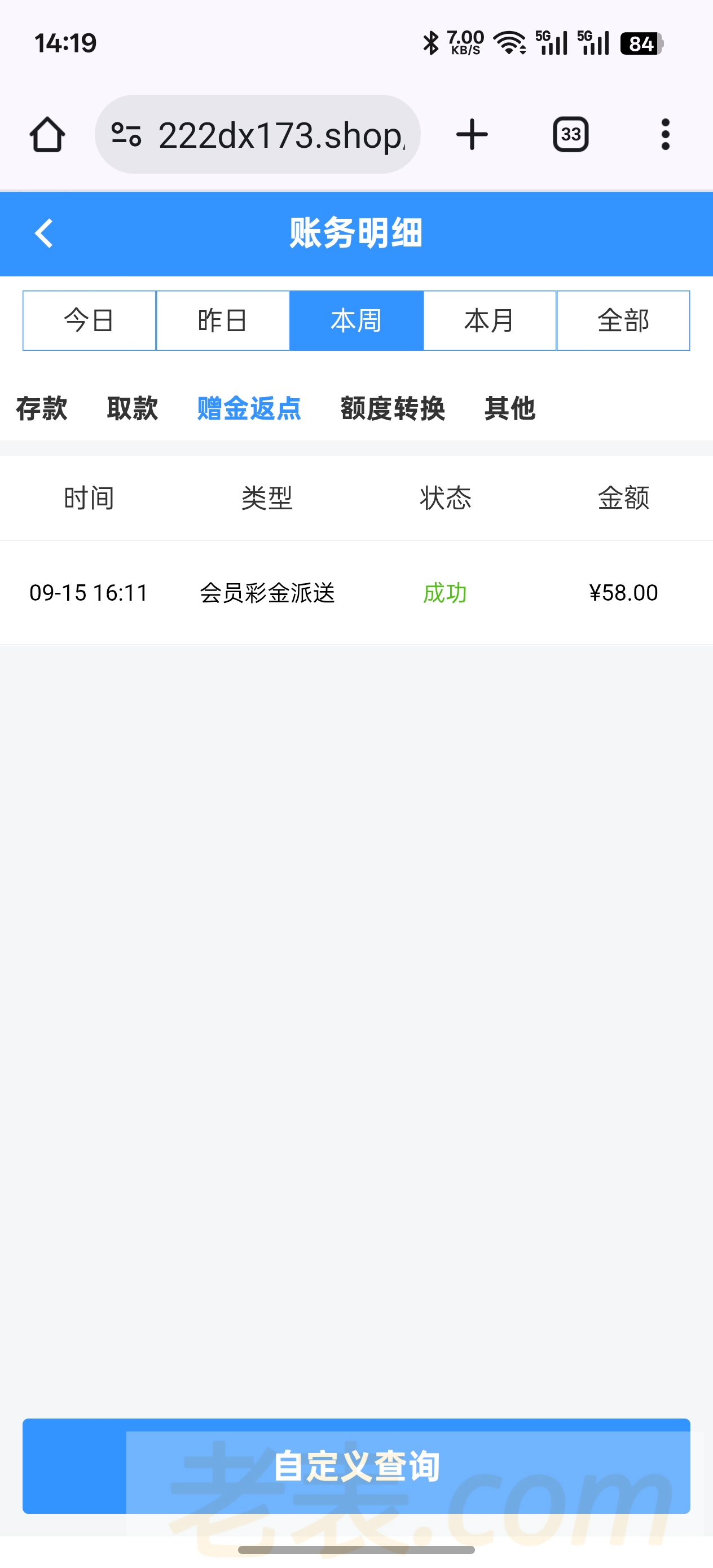713x1568 pixels.
Task: Open the 取款 category
Action: tap(132, 408)
